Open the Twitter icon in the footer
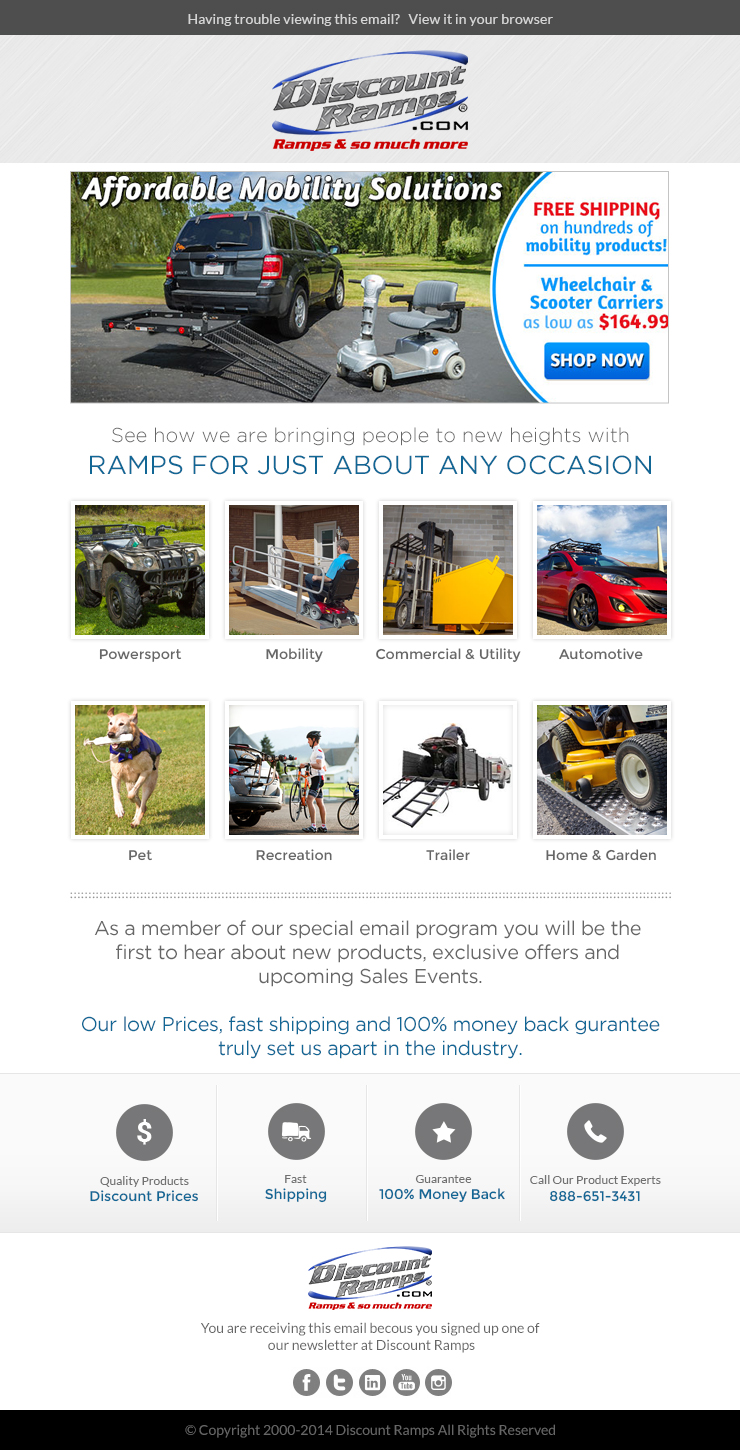This screenshot has height=1450, width=740. pos(339,1383)
